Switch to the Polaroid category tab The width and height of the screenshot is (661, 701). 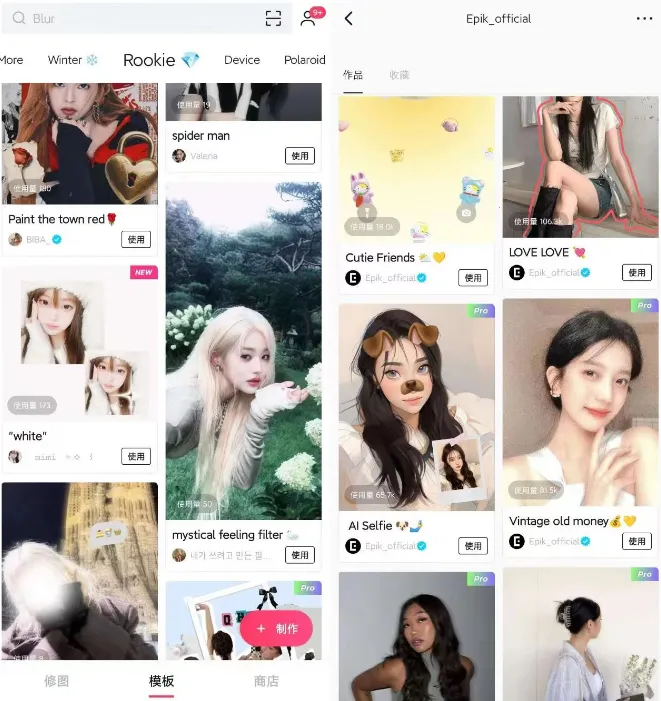pyautogui.click(x=304, y=60)
